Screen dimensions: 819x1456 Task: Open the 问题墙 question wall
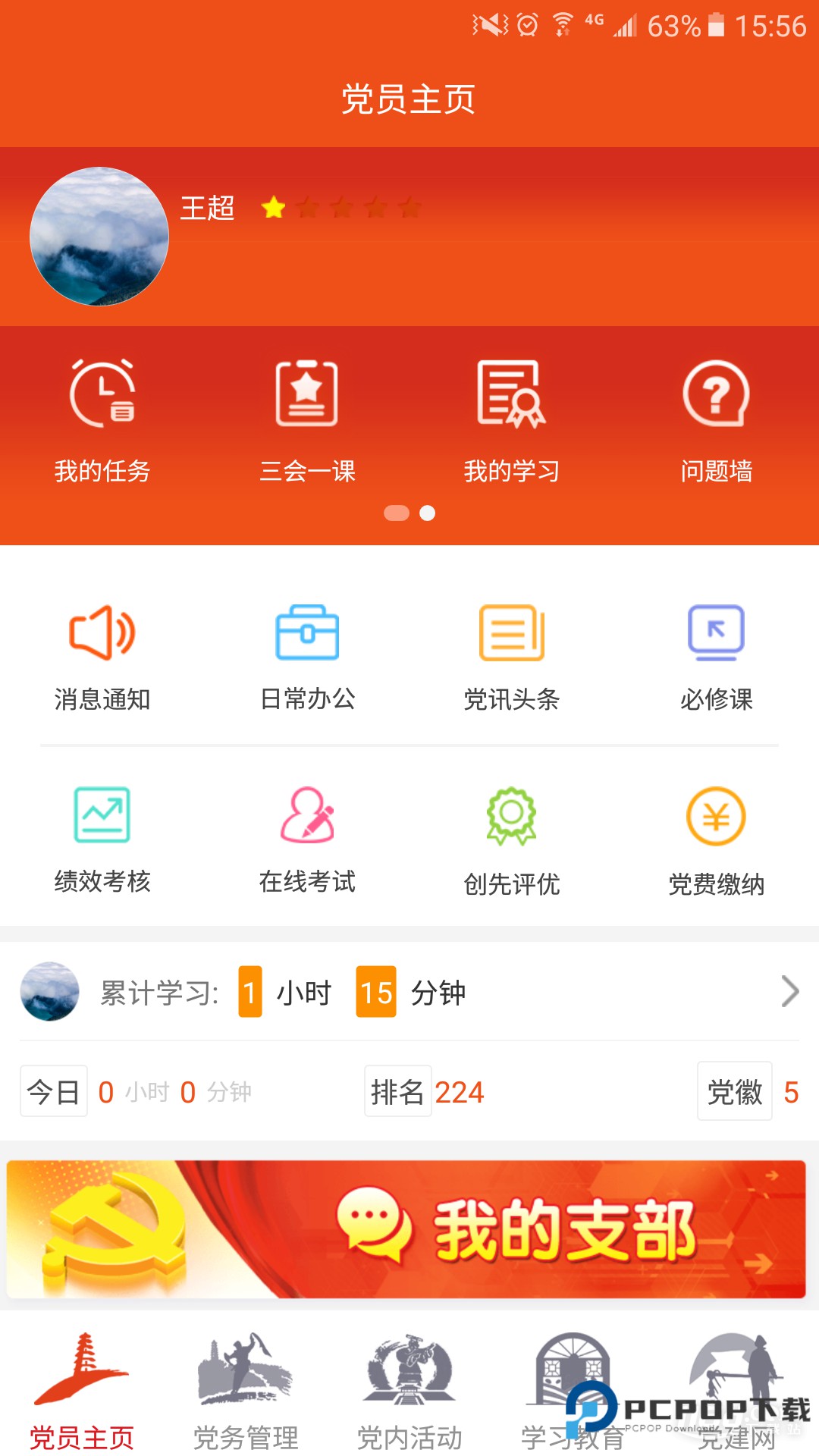tap(716, 425)
